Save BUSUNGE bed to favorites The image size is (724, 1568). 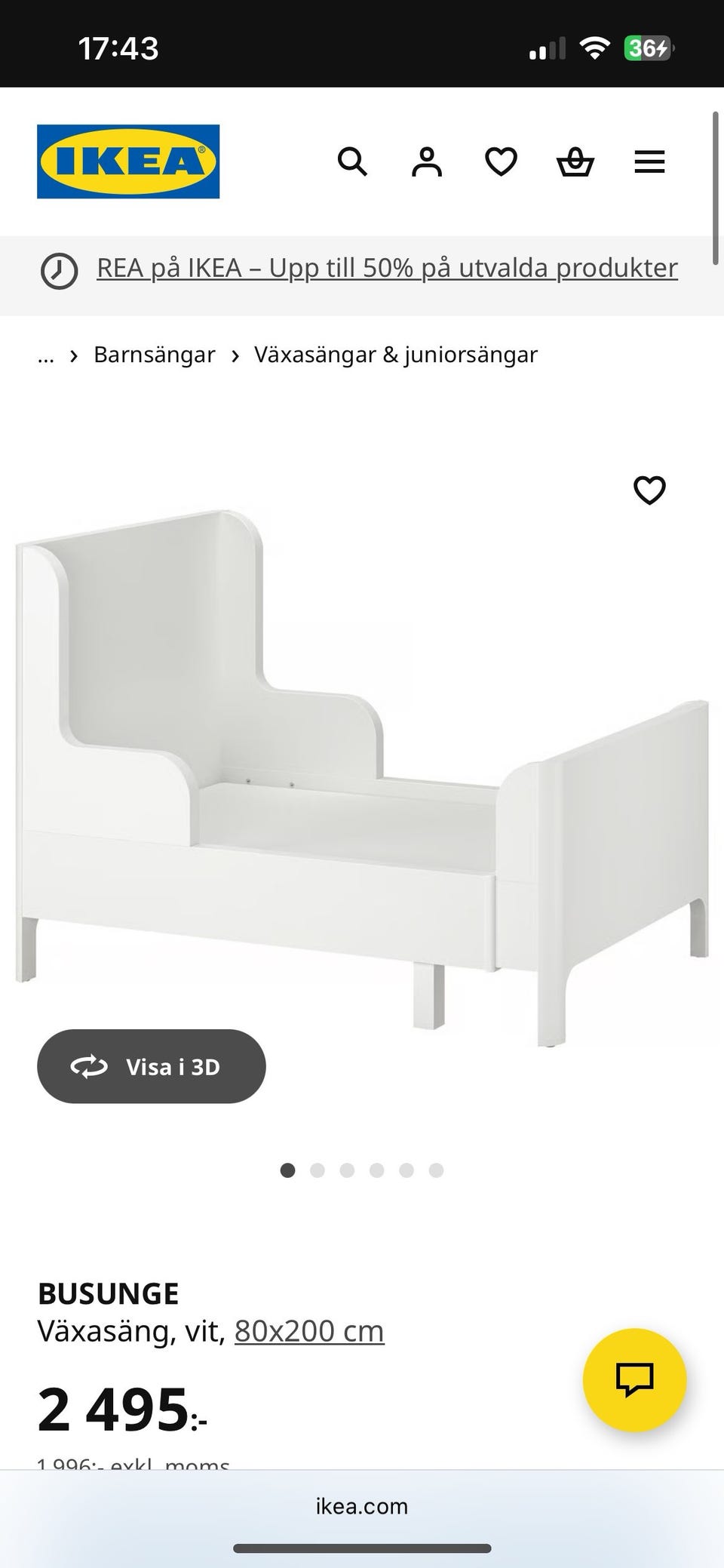click(x=649, y=490)
